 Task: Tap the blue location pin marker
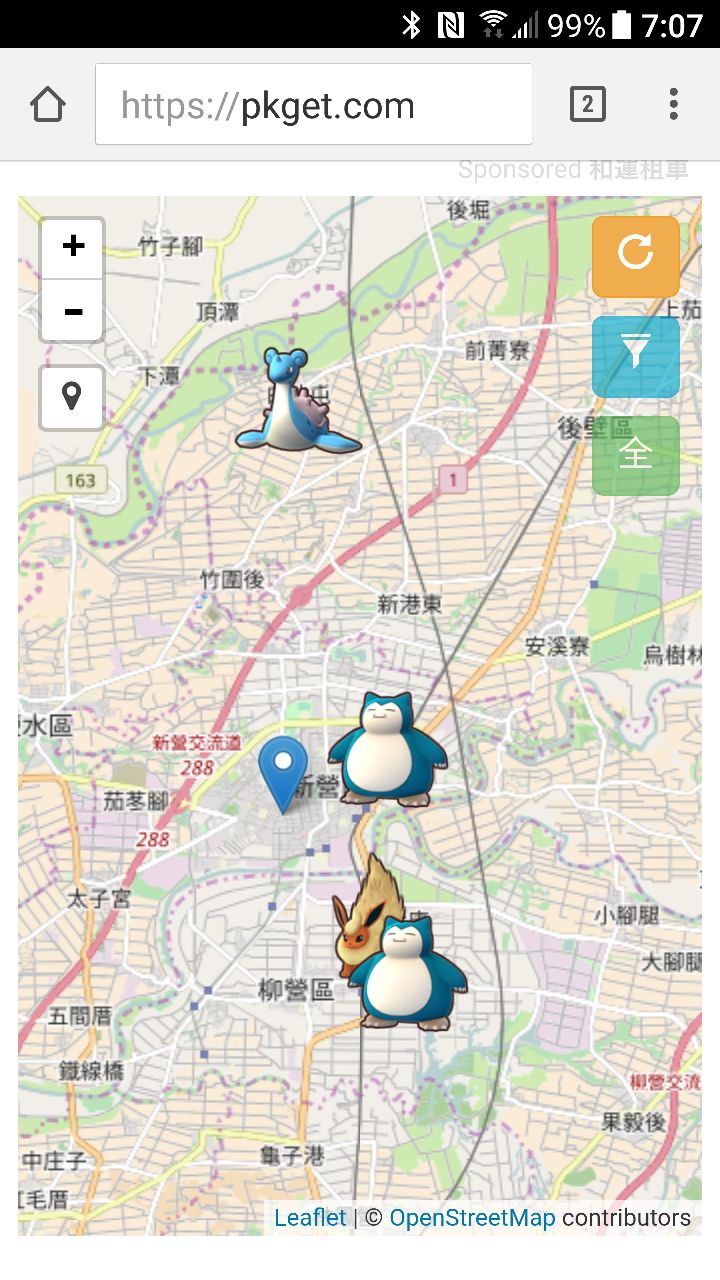point(283,770)
